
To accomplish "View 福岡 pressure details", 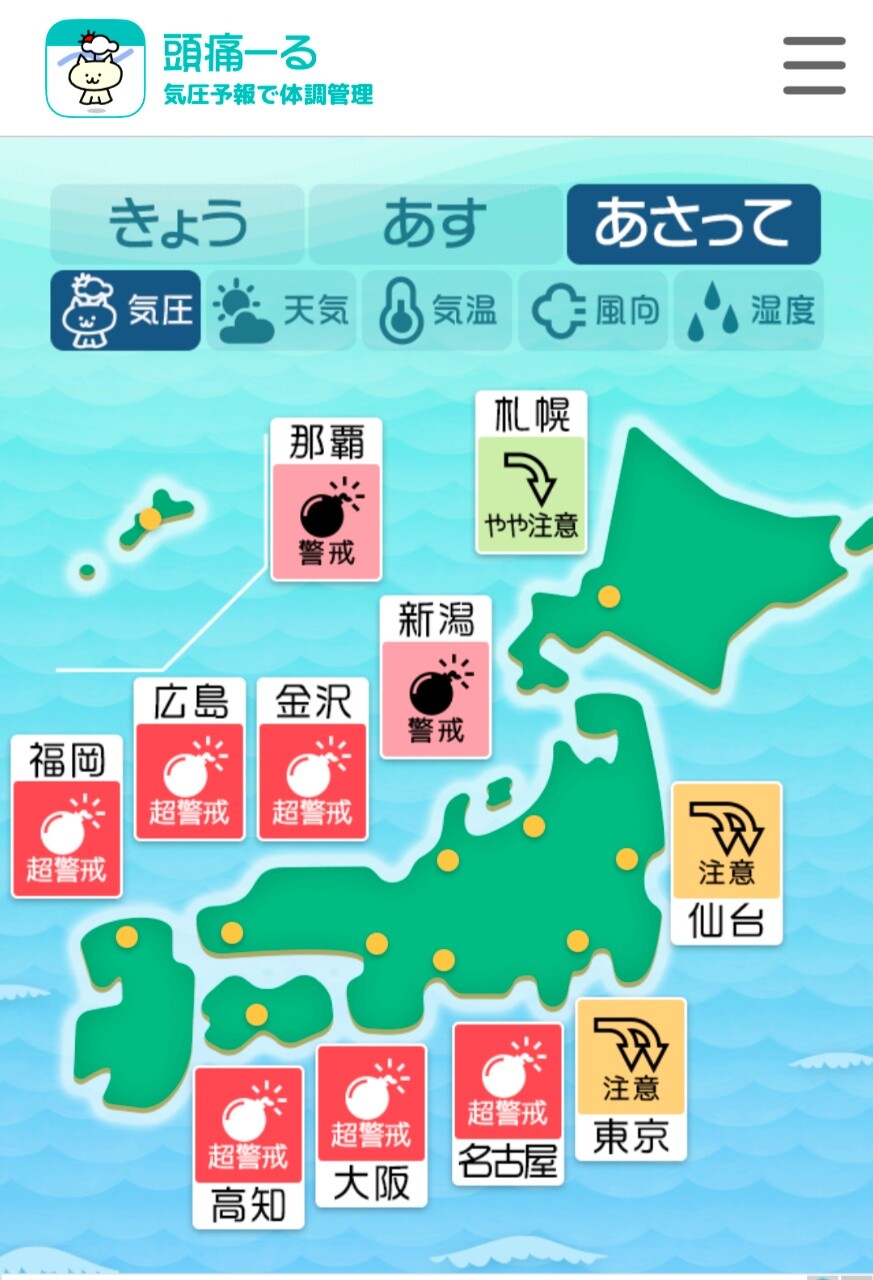I will click(x=66, y=817).
